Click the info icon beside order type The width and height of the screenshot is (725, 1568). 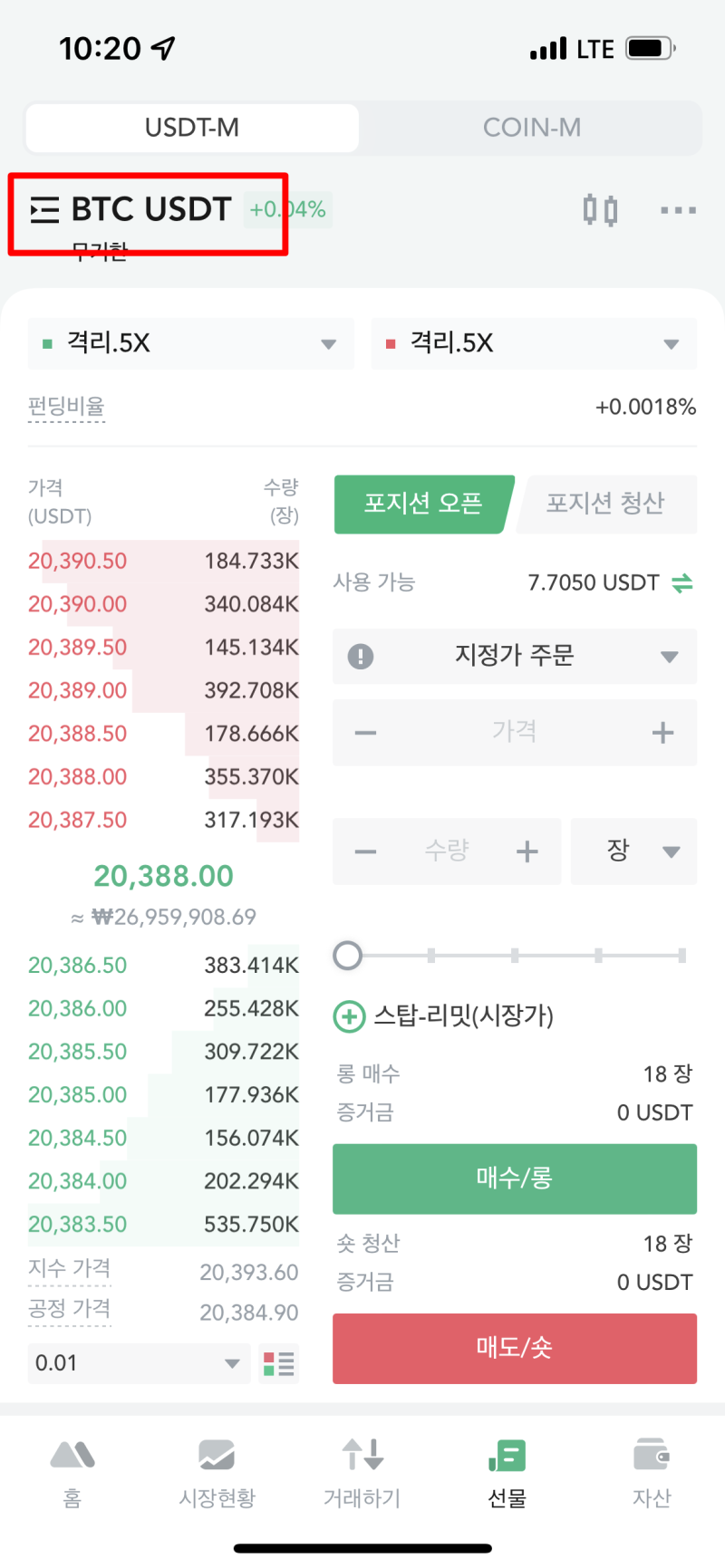(361, 657)
